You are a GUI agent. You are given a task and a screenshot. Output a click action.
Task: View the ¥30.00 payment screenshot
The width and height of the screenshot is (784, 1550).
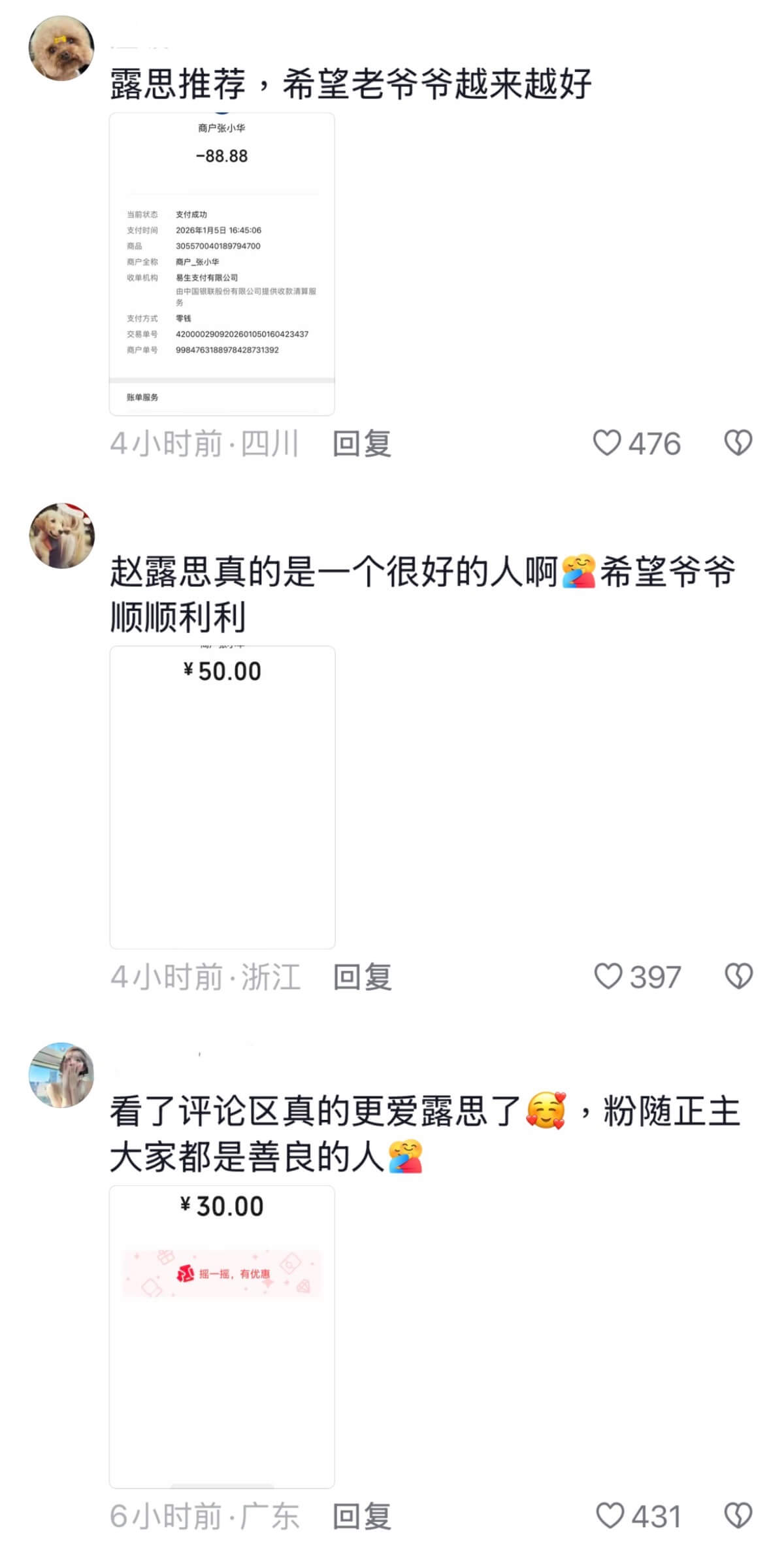[222, 1336]
